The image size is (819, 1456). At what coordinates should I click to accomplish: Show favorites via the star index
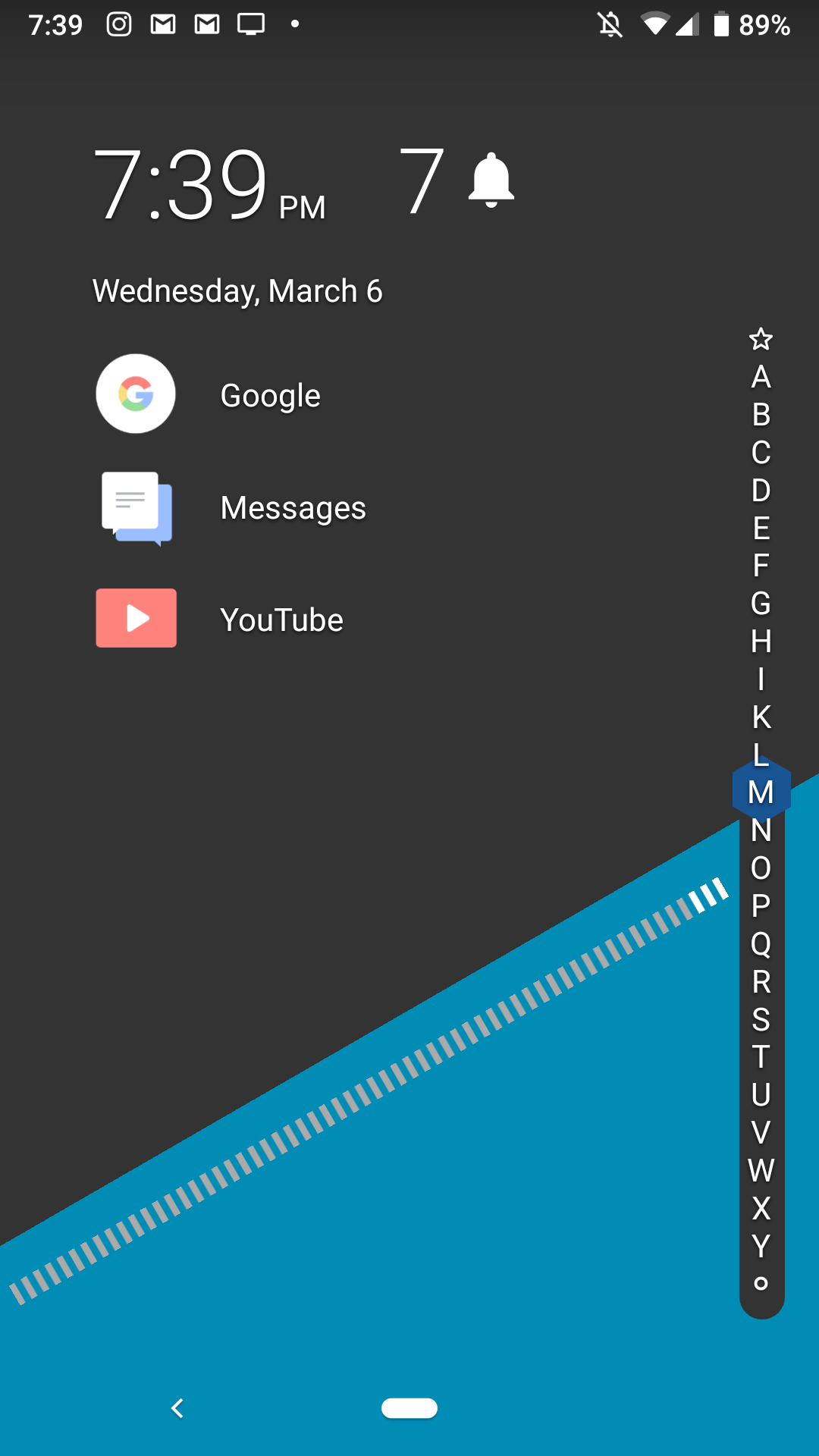[761, 339]
